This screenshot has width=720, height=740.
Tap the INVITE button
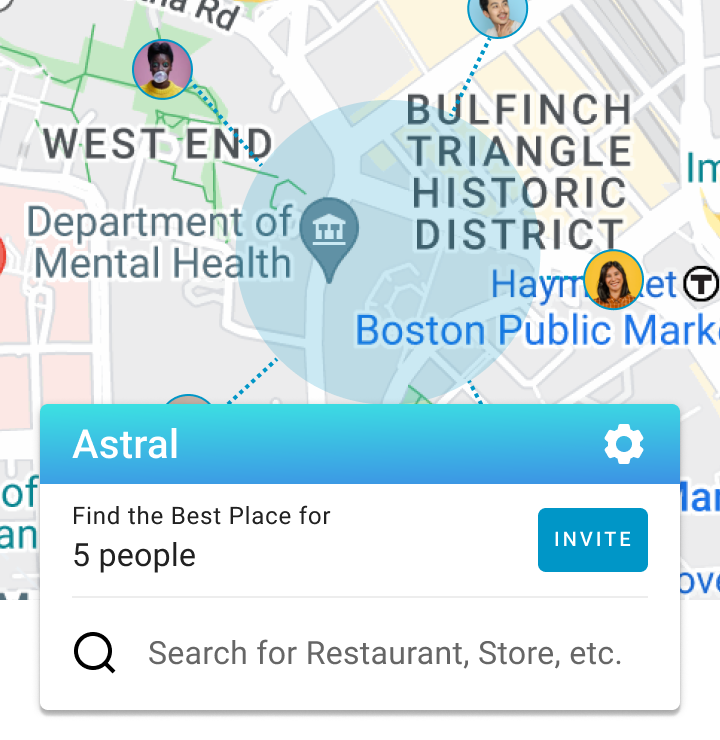click(x=593, y=540)
